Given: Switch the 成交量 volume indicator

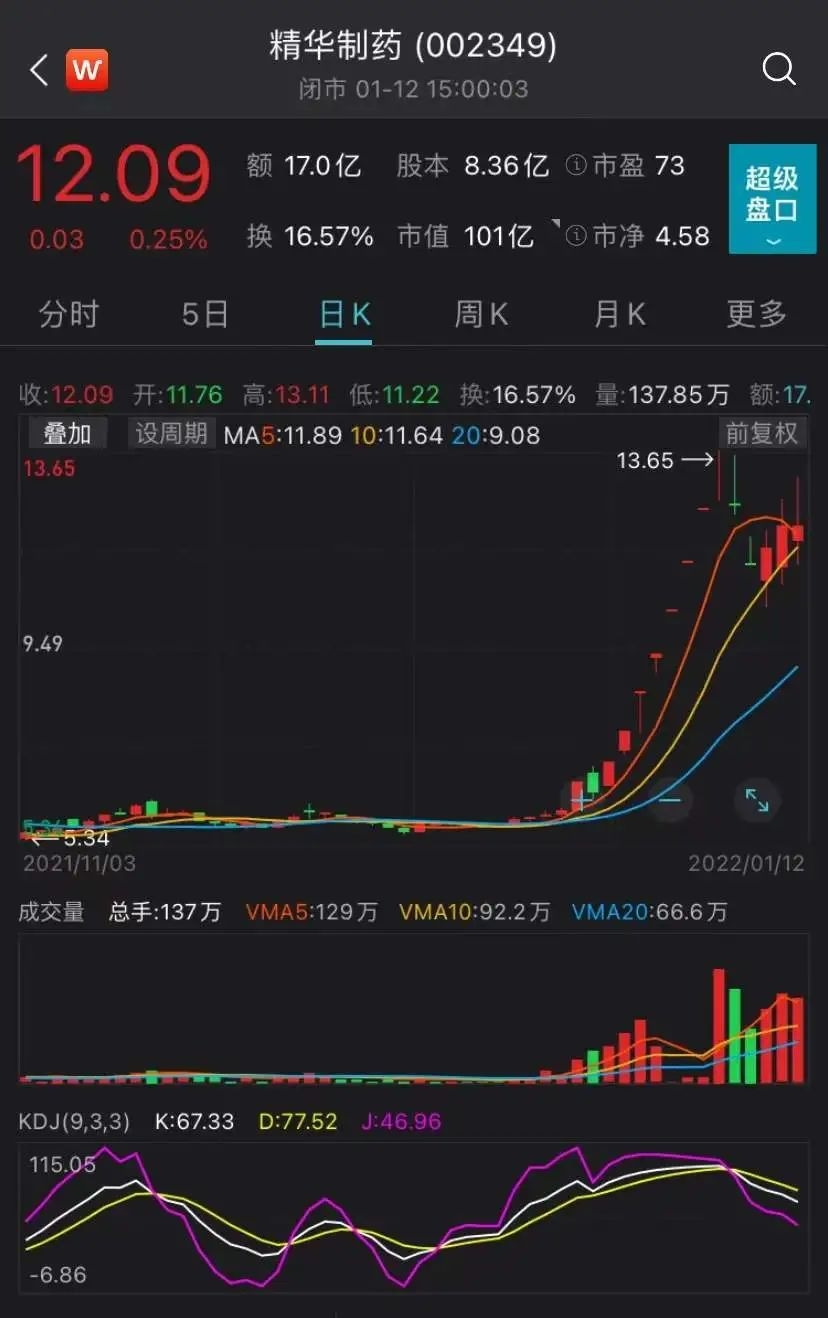Looking at the screenshot, I should coord(52,912).
